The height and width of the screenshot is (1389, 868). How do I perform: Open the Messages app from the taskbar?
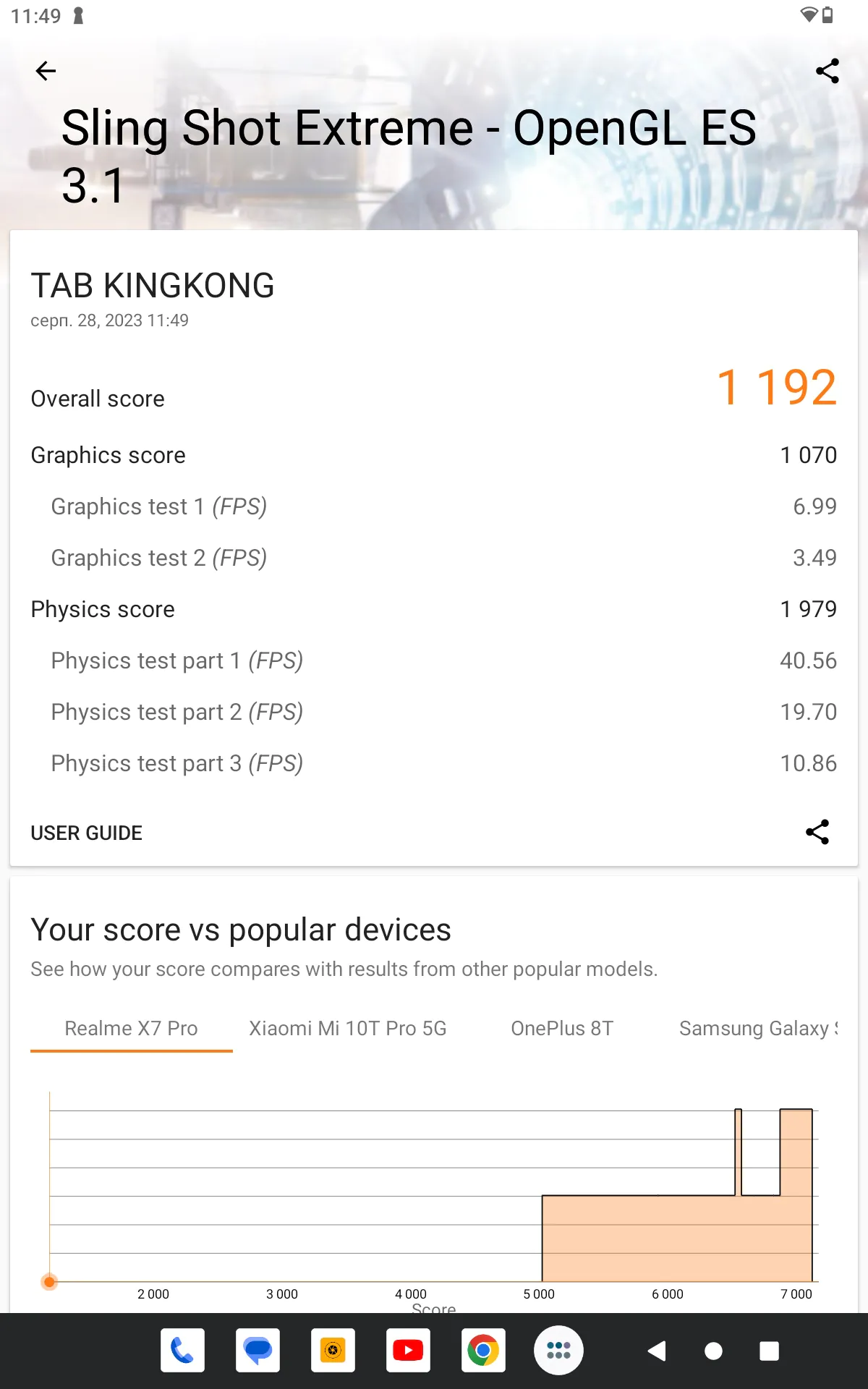tap(258, 1350)
